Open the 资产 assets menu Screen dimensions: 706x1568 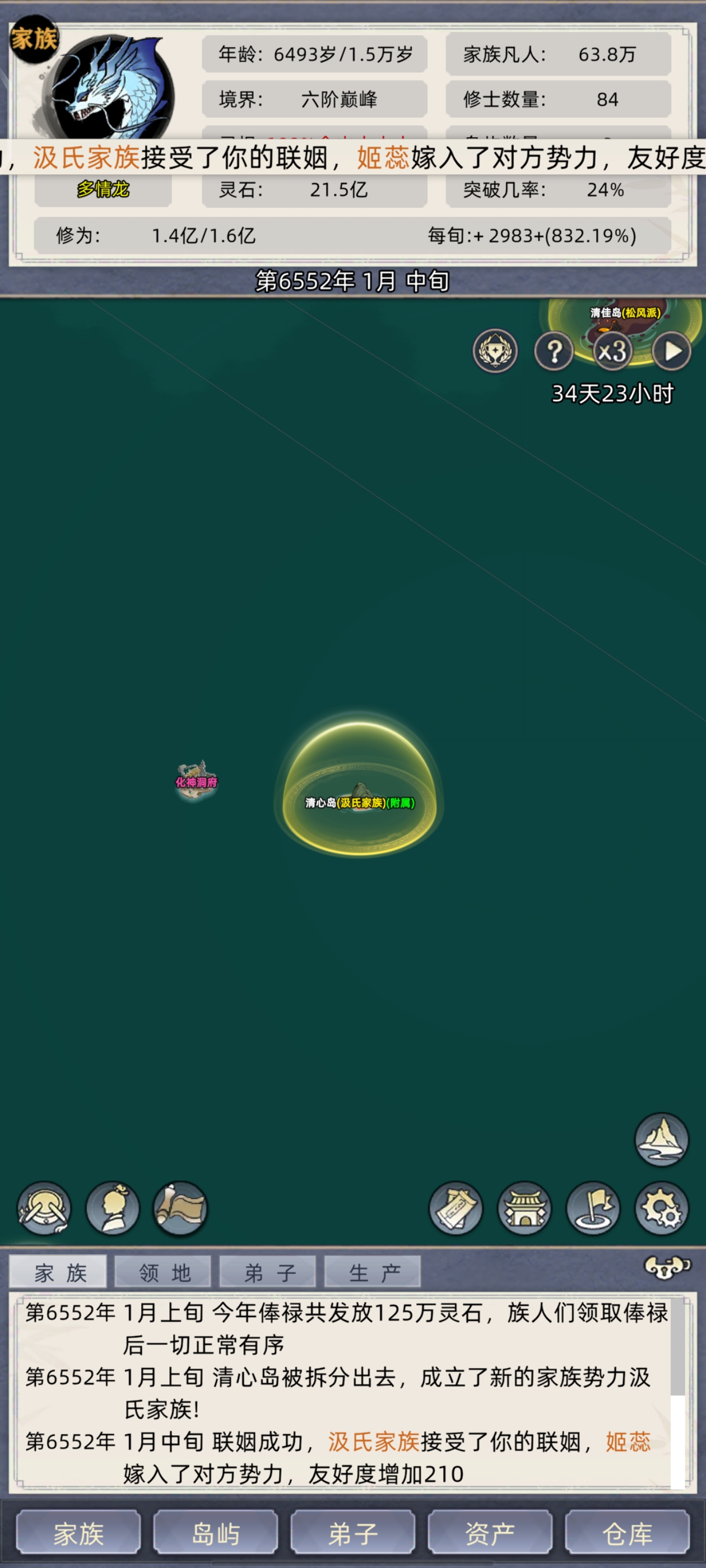(490, 1533)
